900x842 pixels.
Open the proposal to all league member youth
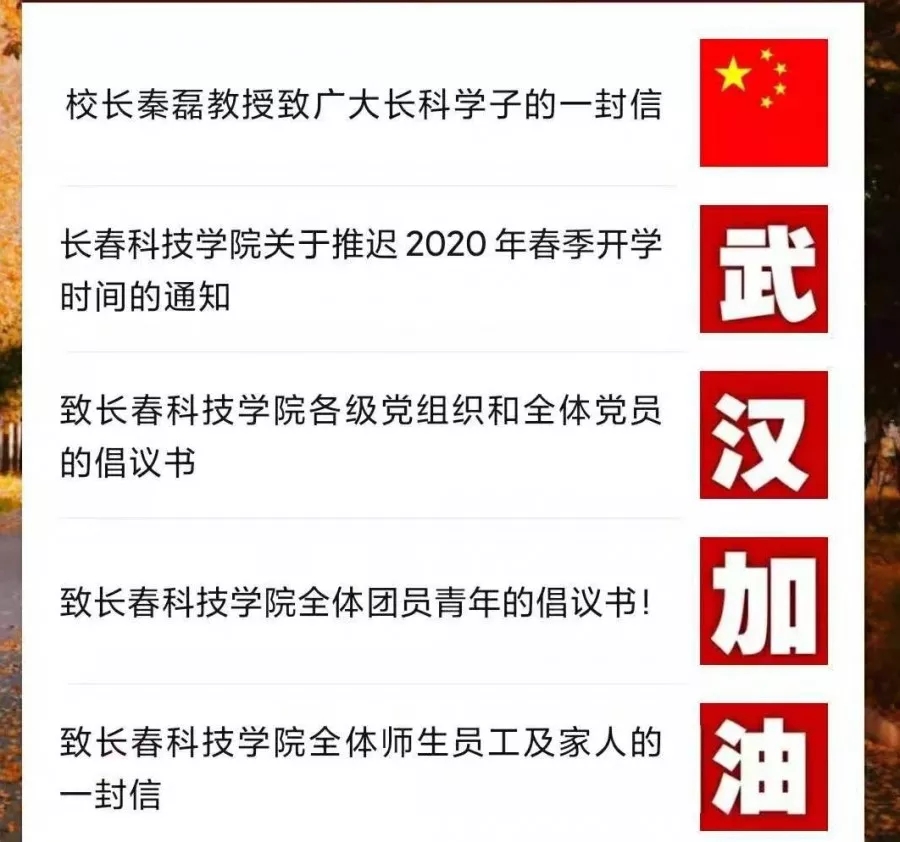pyautogui.click(x=354, y=604)
